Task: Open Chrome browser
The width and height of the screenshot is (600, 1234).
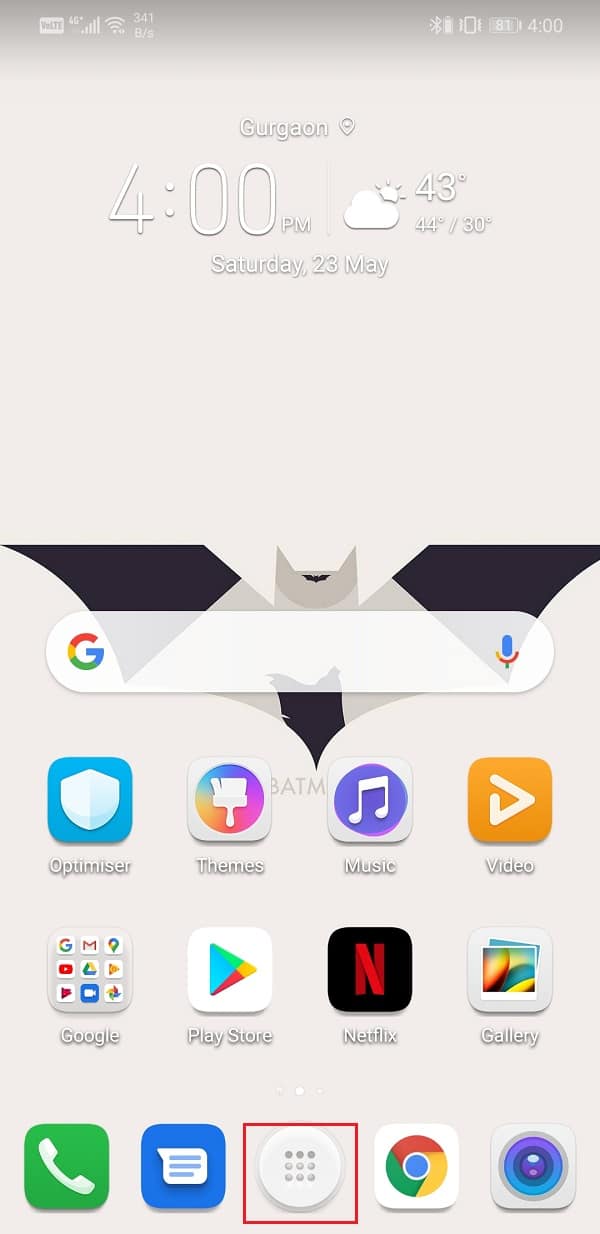Action: click(416, 1166)
